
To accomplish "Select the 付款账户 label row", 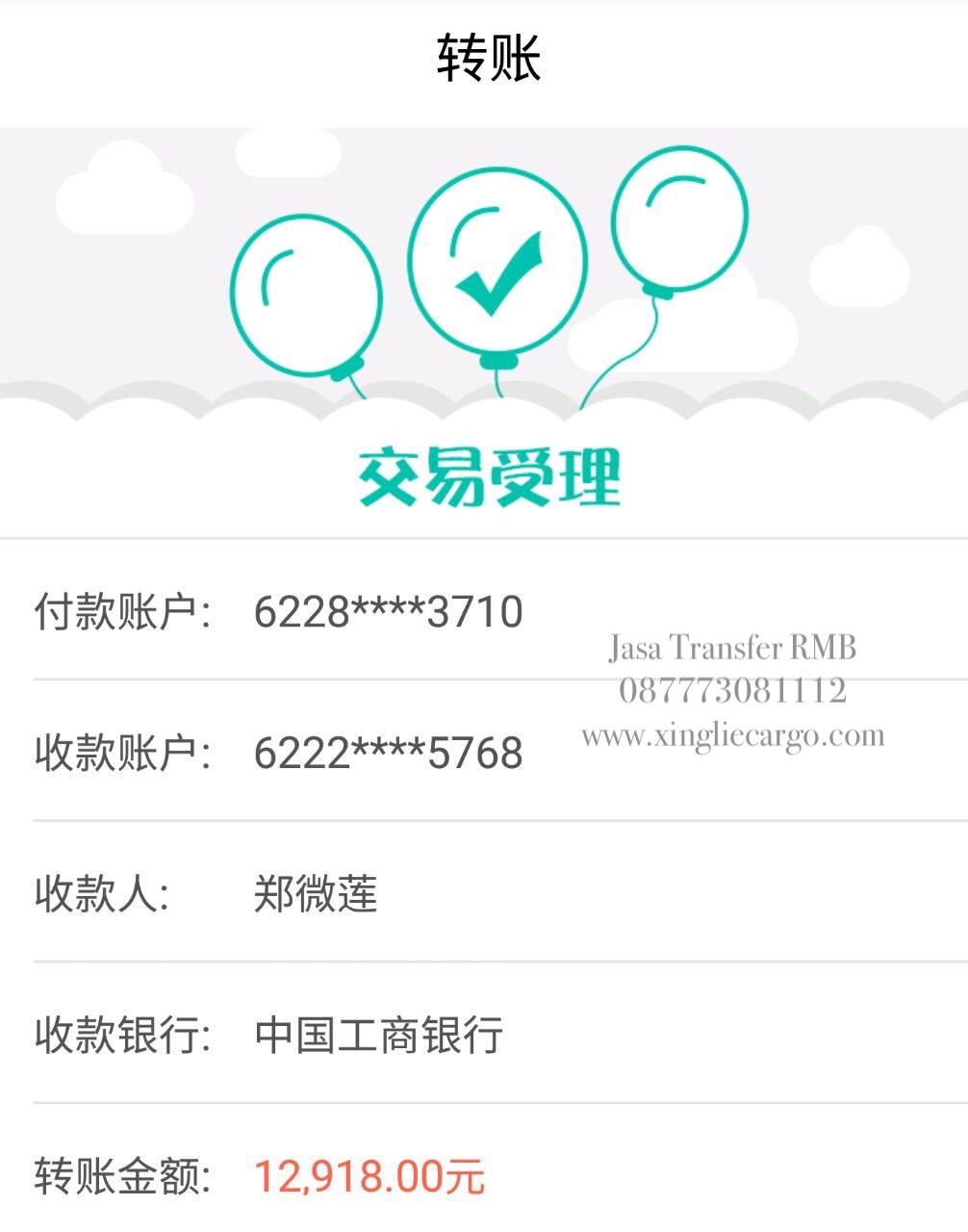I will tap(120, 609).
